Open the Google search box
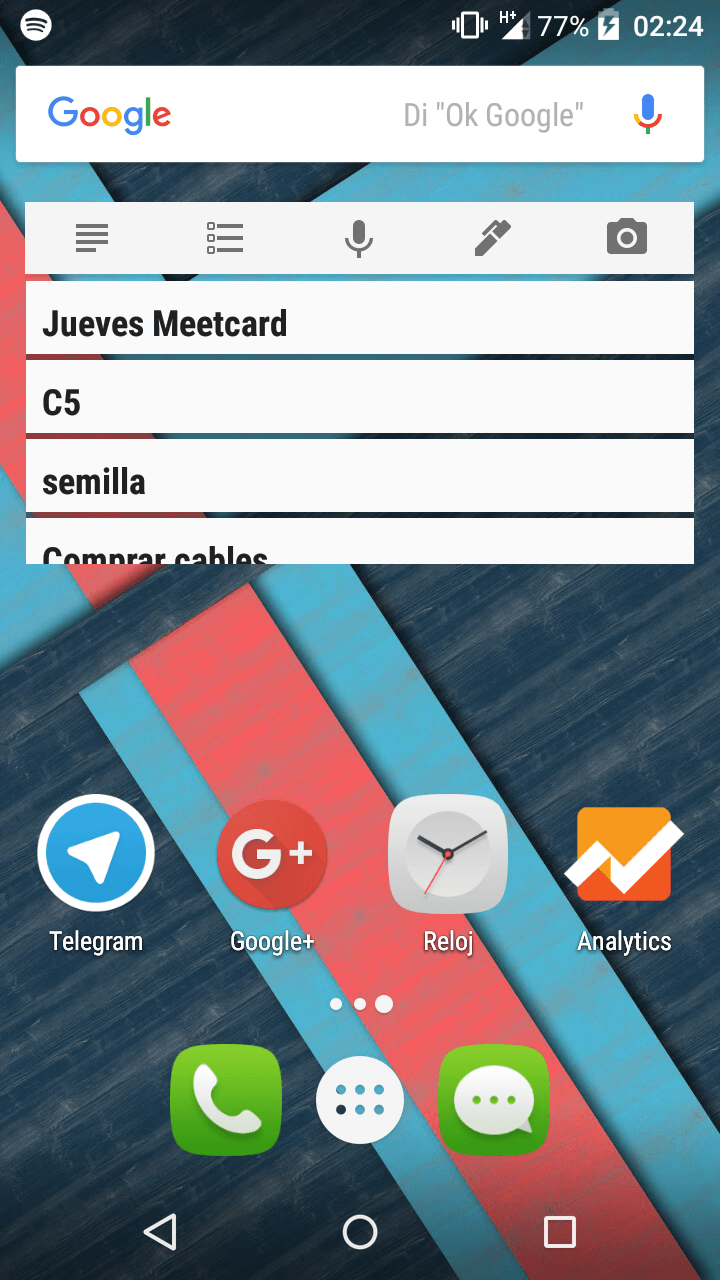This screenshot has height=1280, width=720. (x=300, y=114)
